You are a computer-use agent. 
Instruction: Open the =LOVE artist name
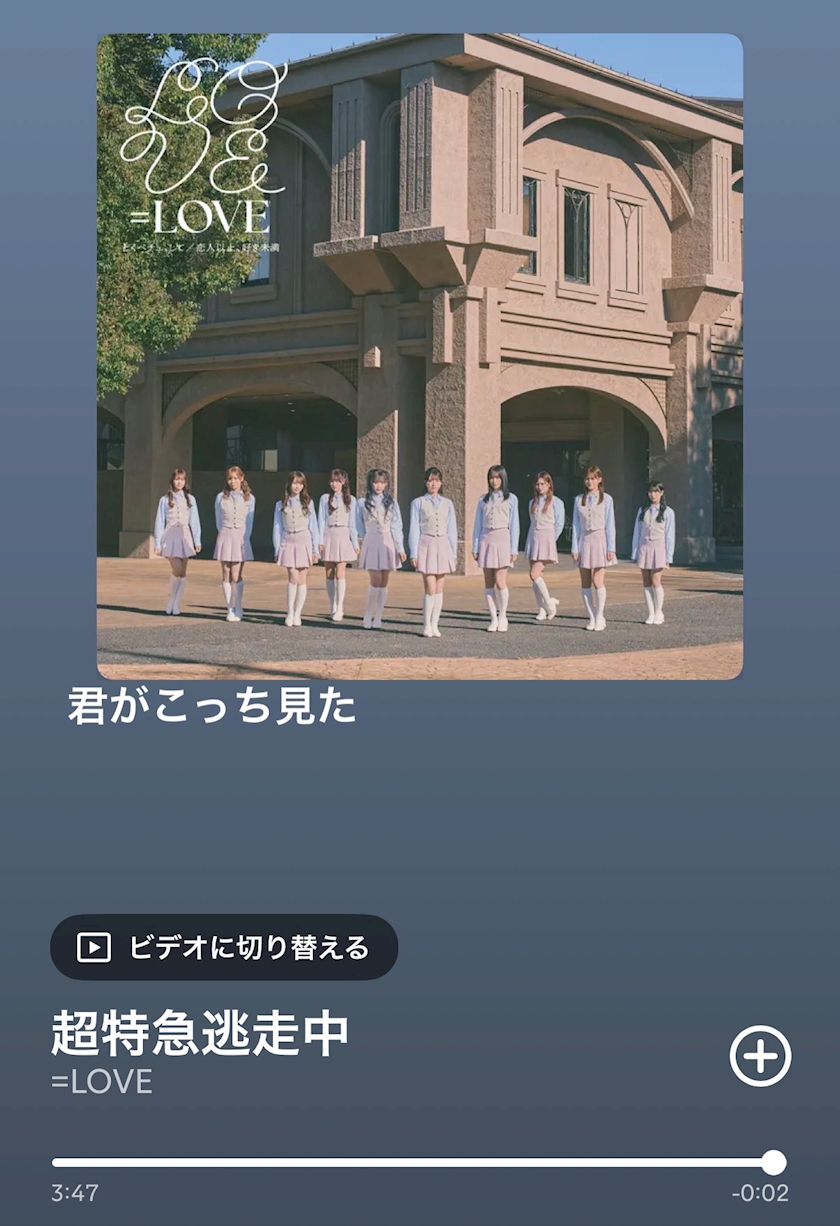102,1082
